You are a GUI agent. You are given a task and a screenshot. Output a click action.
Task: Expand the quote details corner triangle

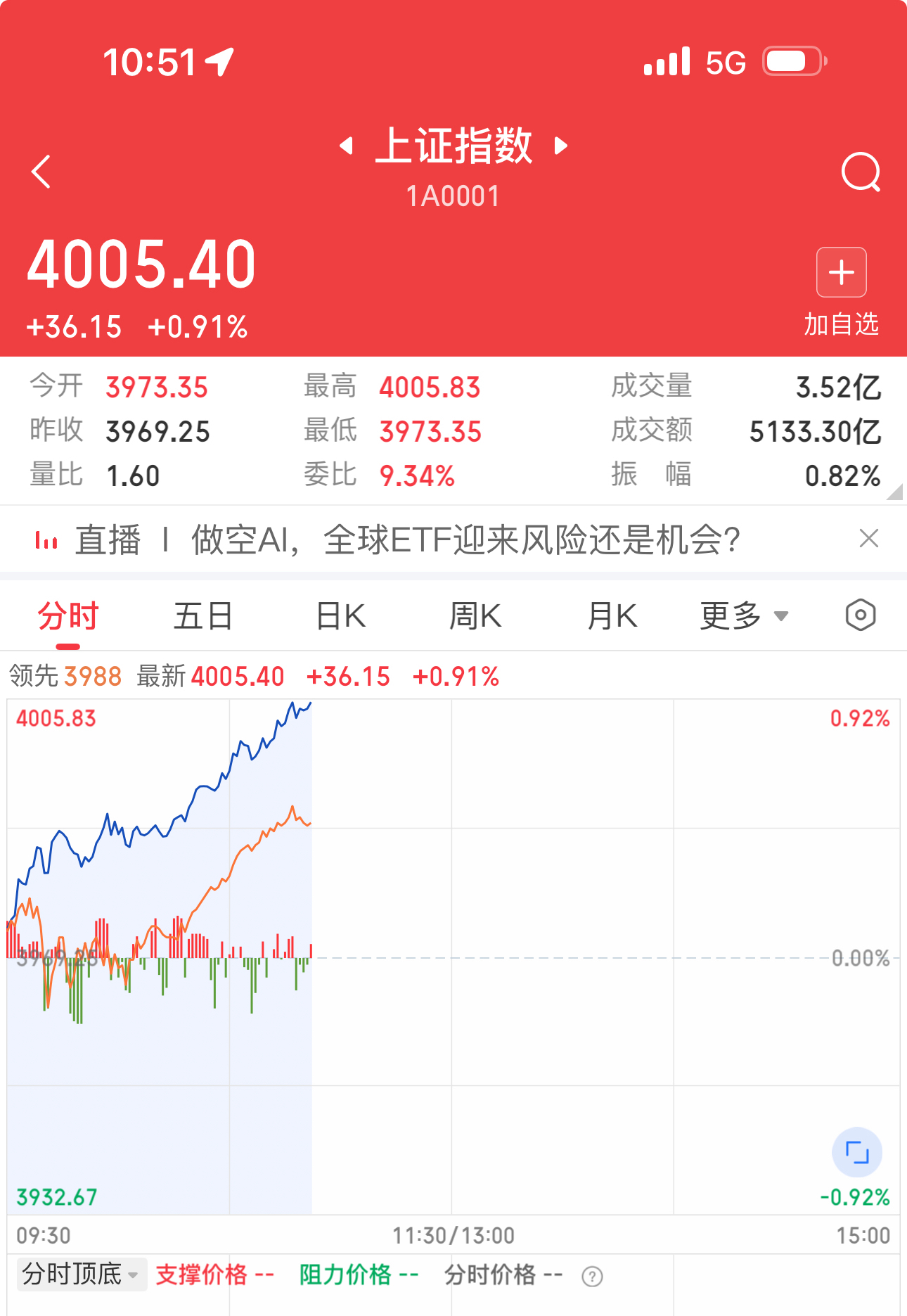point(894,493)
